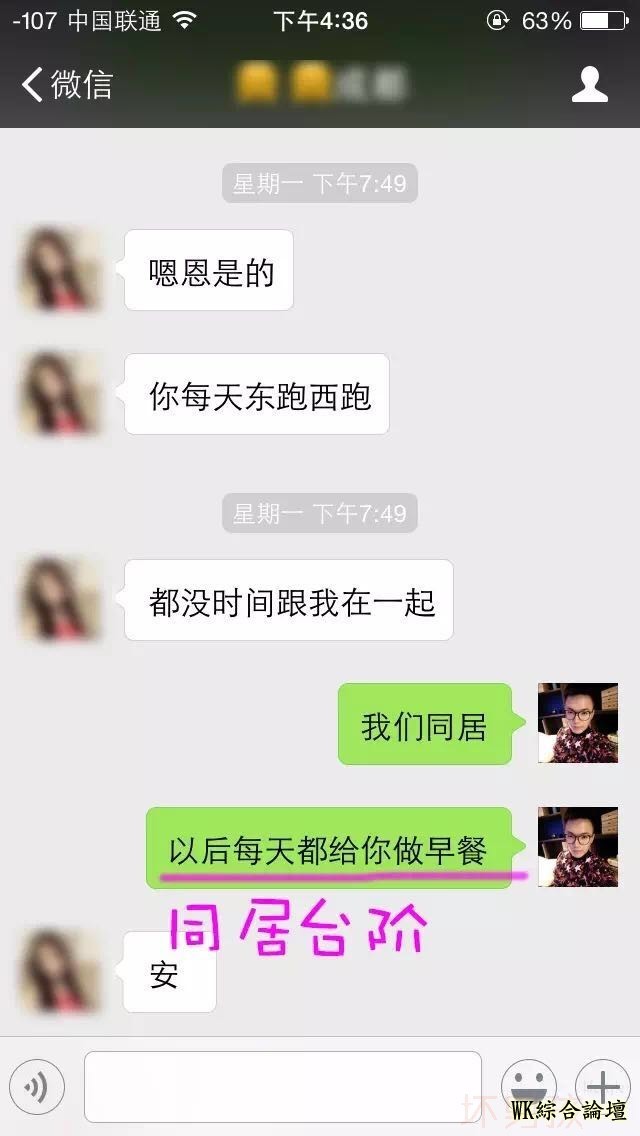Open the contact profile icon
Image resolution: width=640 pixels, height=1136 pixels.
589,84
